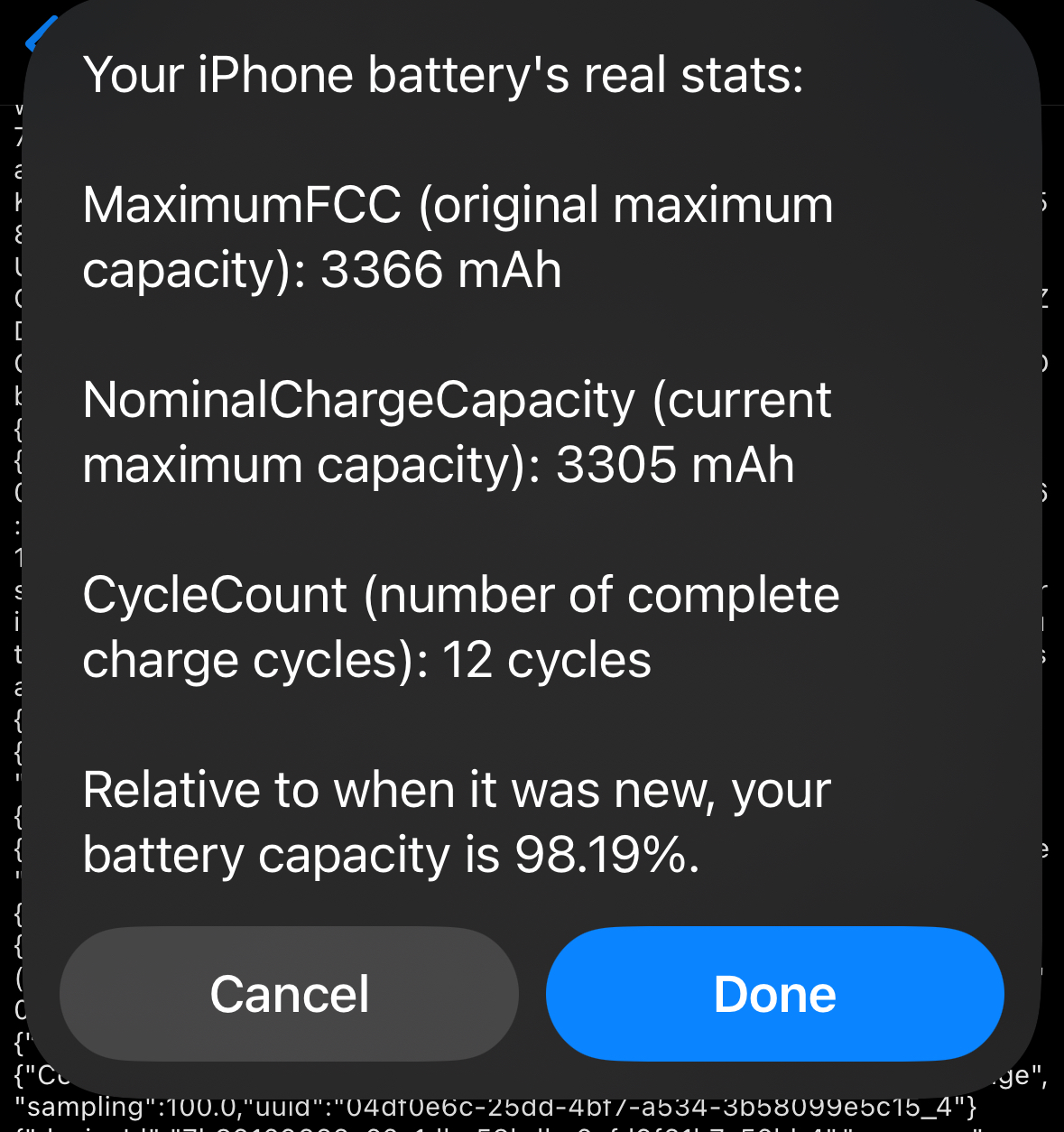The image size is (1064, 1132).
Task: Cancel the battery stats dialog
Action: [x=289, y=994]
